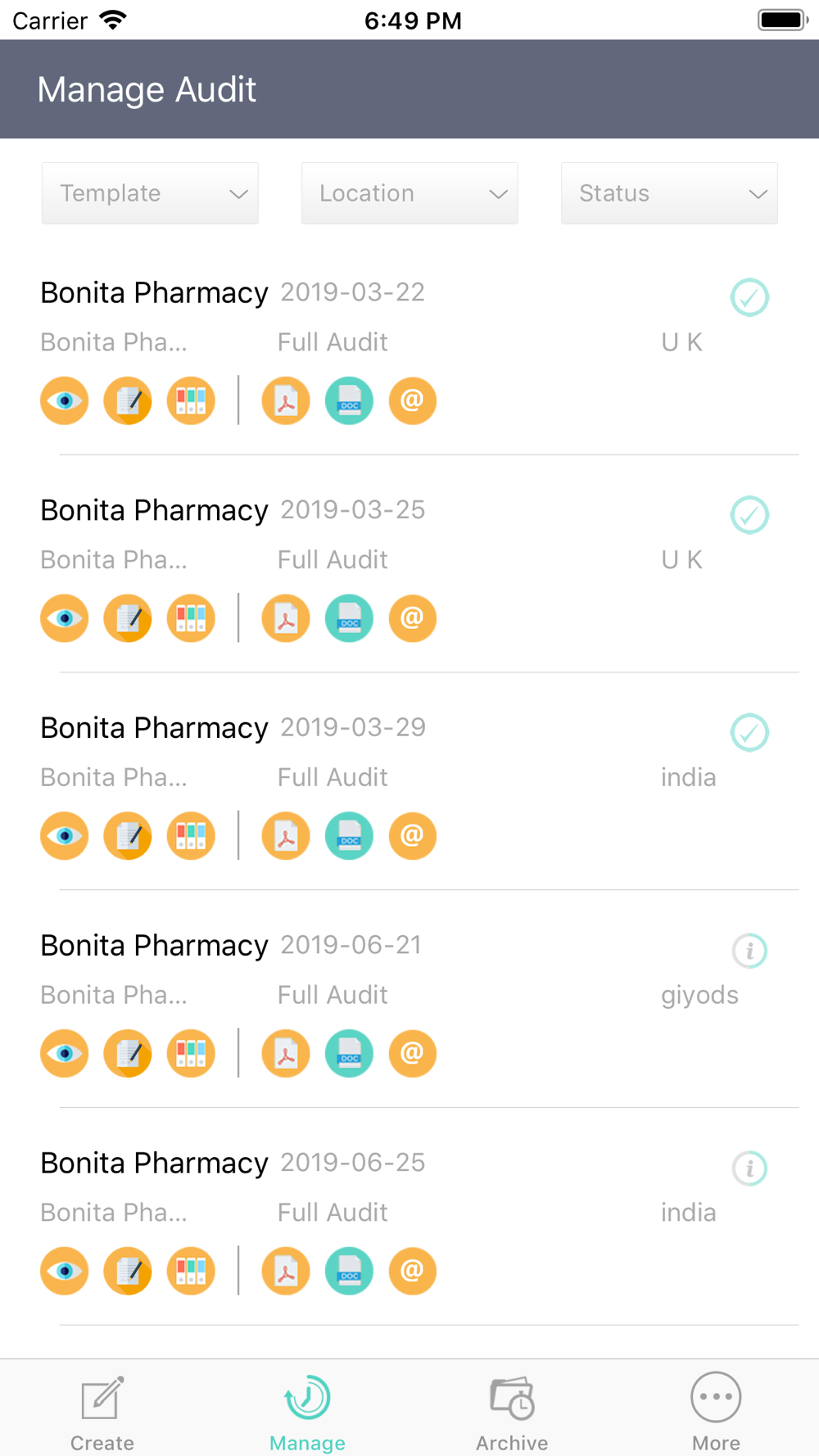Email the 2019-03-22 audit report
819x1456 pixels.
413,400
